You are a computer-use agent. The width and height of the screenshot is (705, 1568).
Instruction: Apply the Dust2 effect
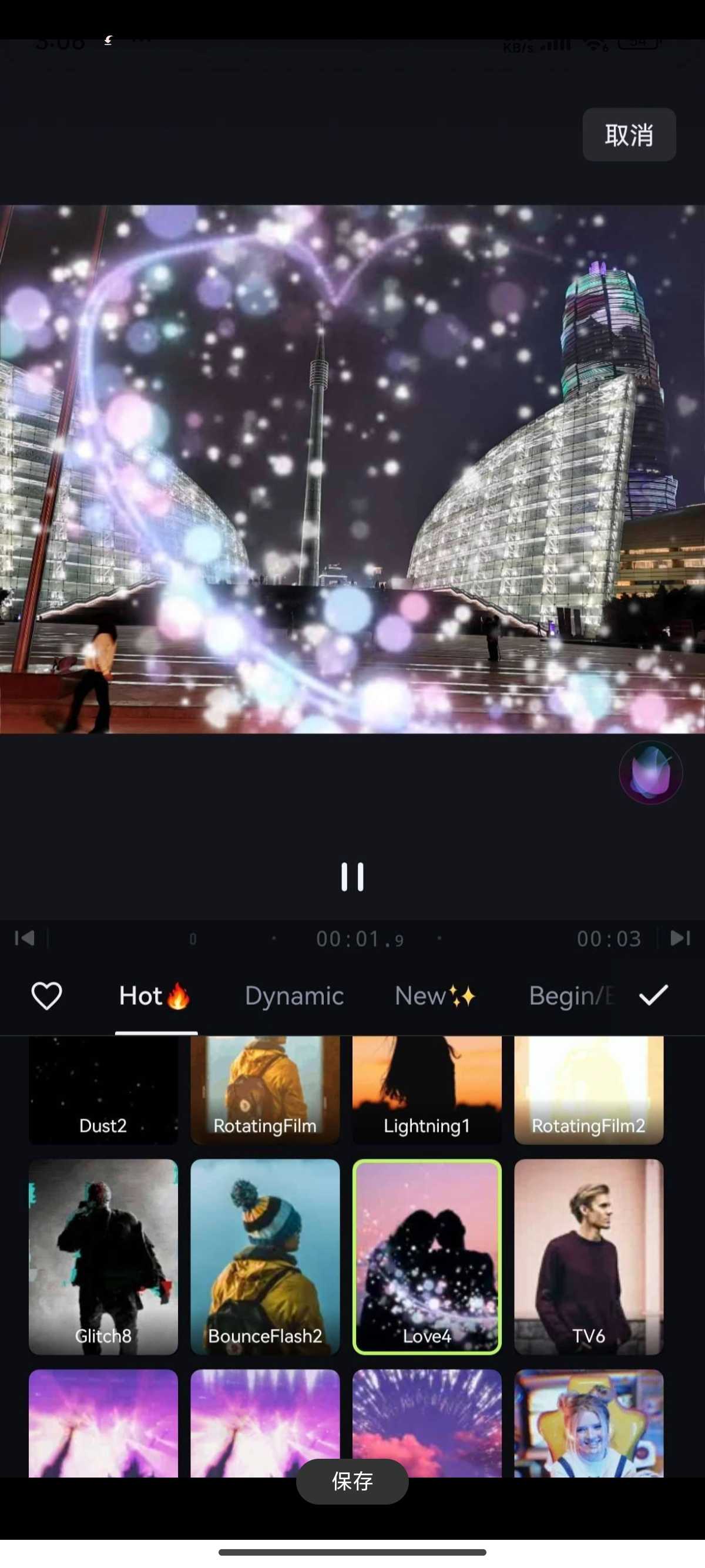[x=103, y=1089]
